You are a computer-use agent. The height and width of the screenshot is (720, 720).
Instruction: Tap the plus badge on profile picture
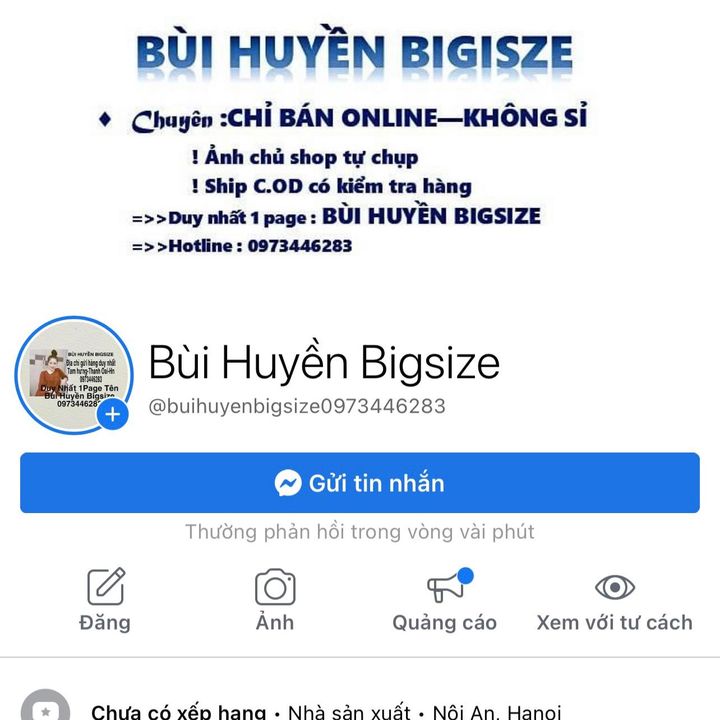click(114, 414)
